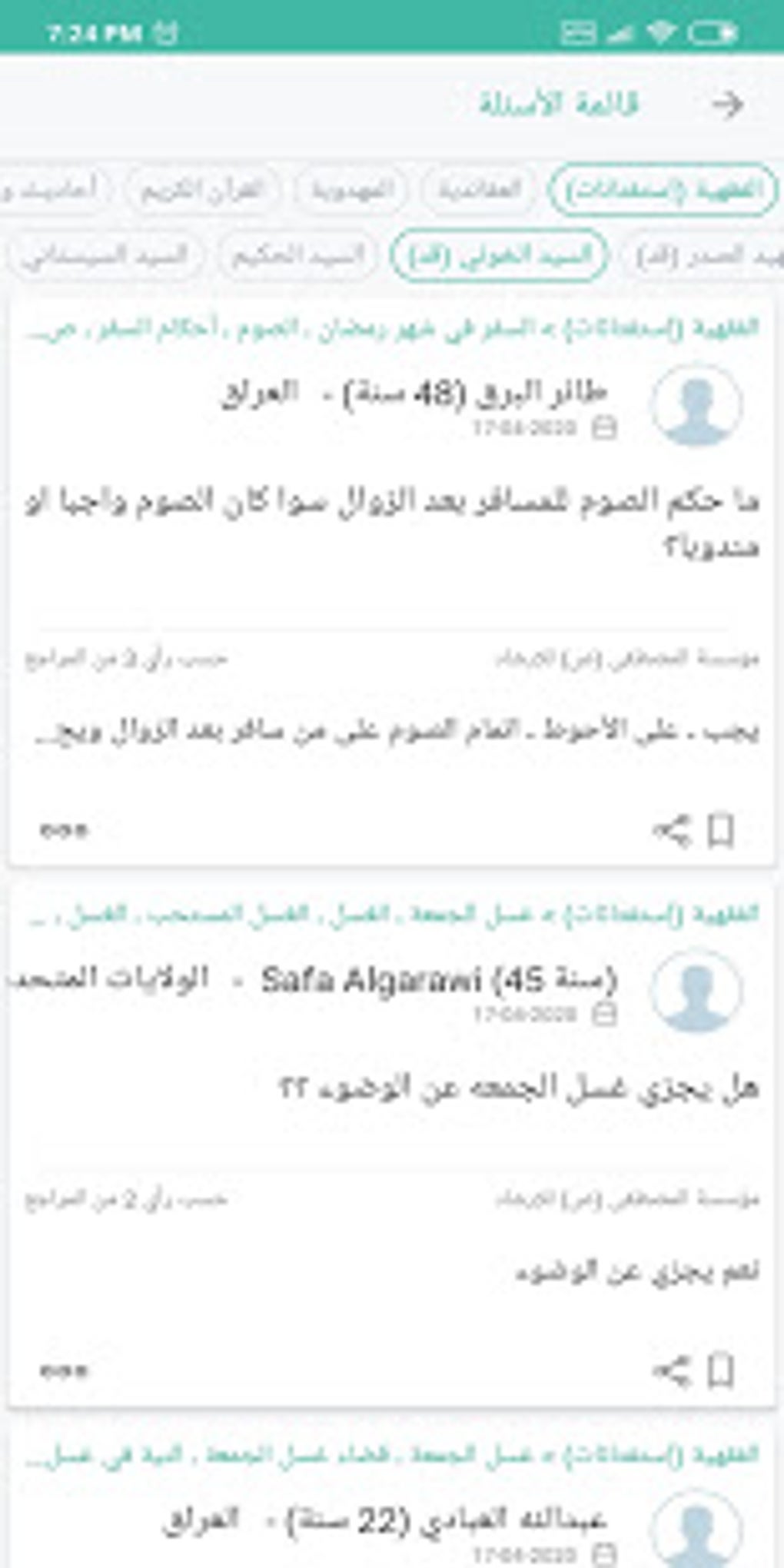Screen dimensions: 784x1568
Task: Select the العقائدية category chip
Action: pos(480,189)
